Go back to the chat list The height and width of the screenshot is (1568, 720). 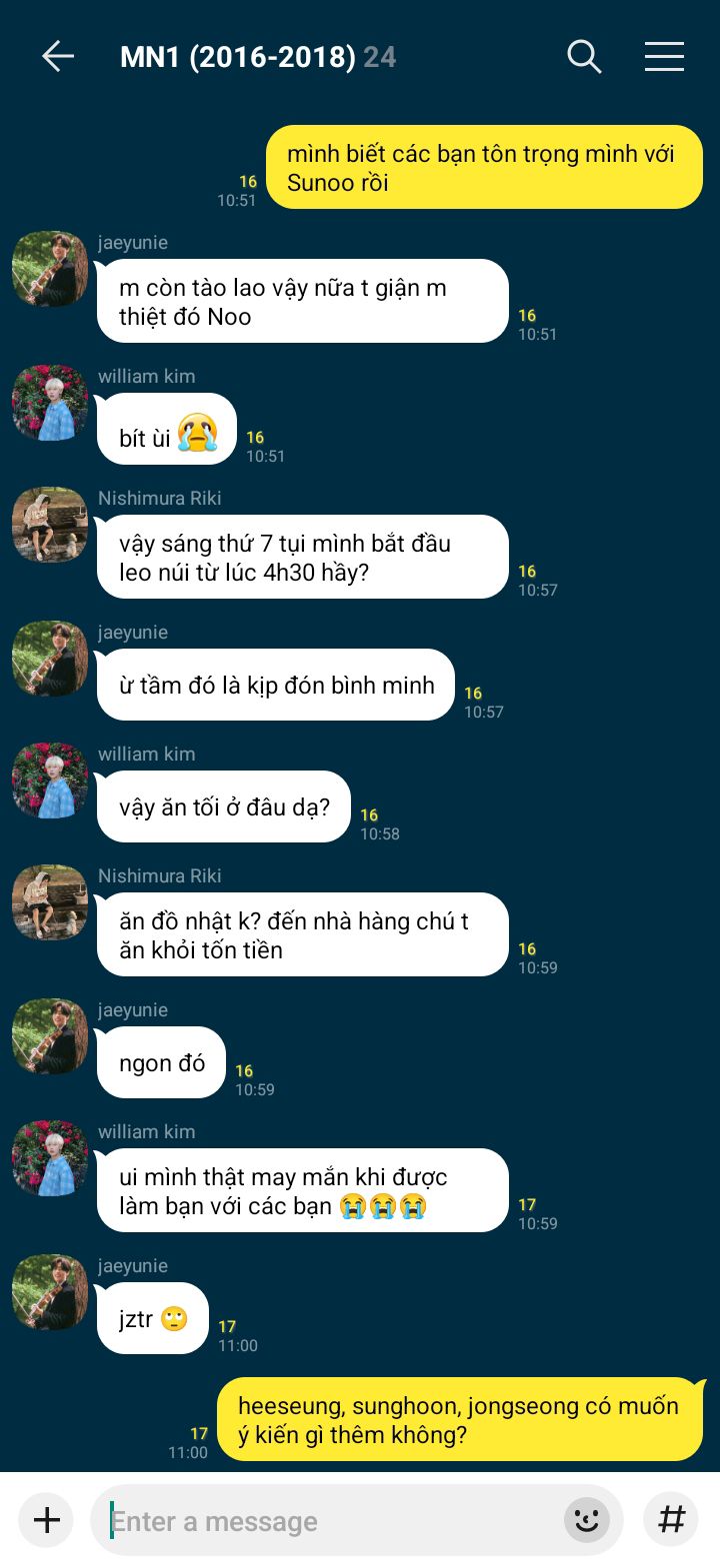(58, 57)
